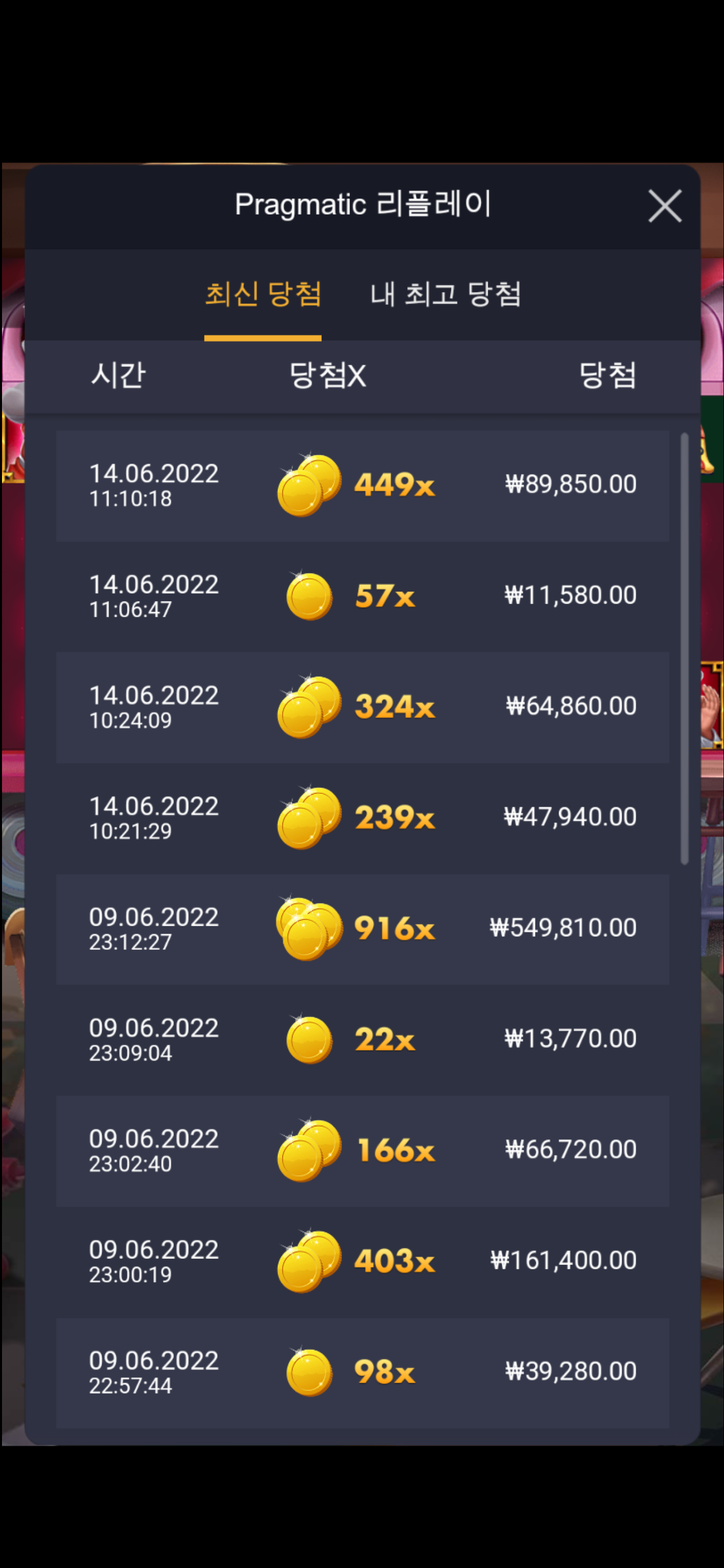Screen dimensions: 724x1568
Task: Open the 239x win replay
Action: (363, 818)
